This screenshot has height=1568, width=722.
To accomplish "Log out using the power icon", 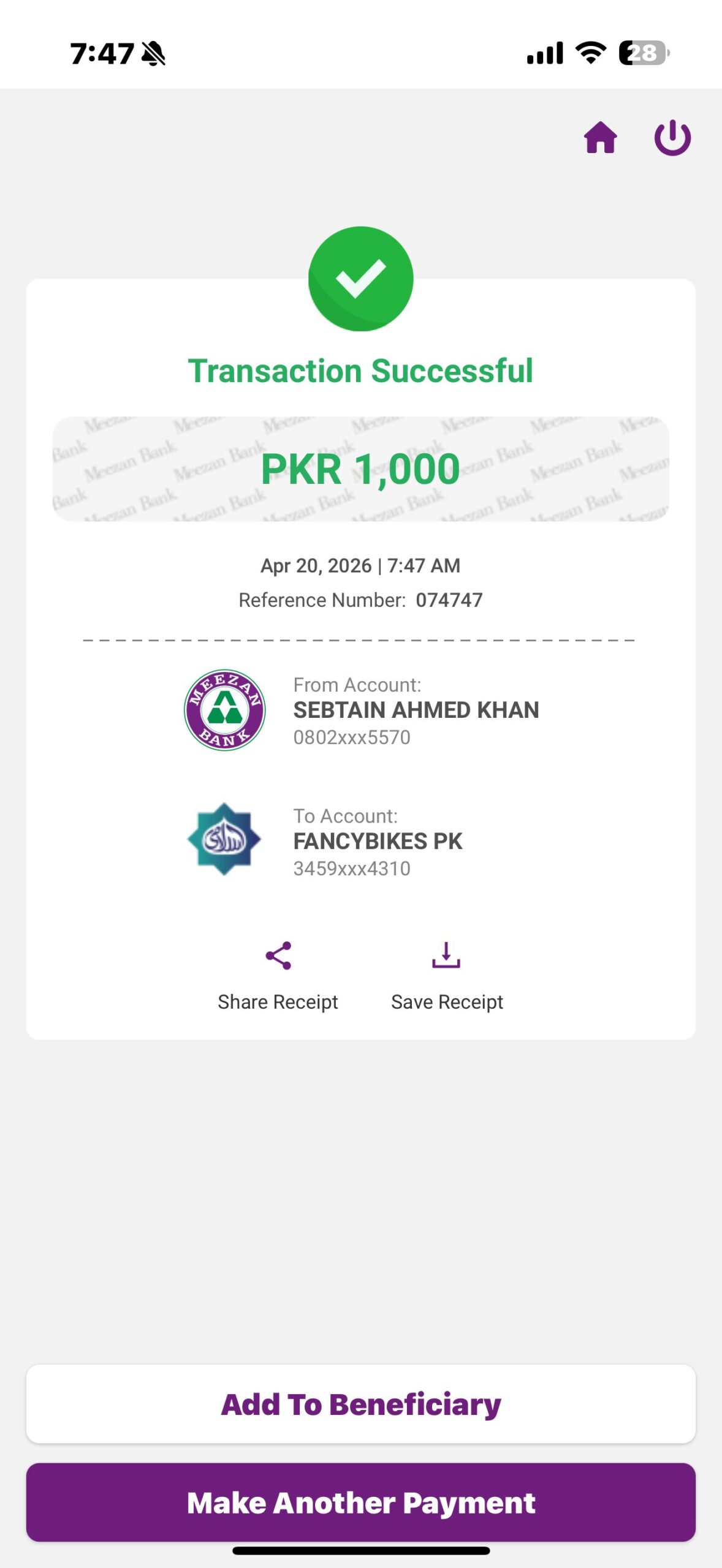I will (x=672, y=137).
